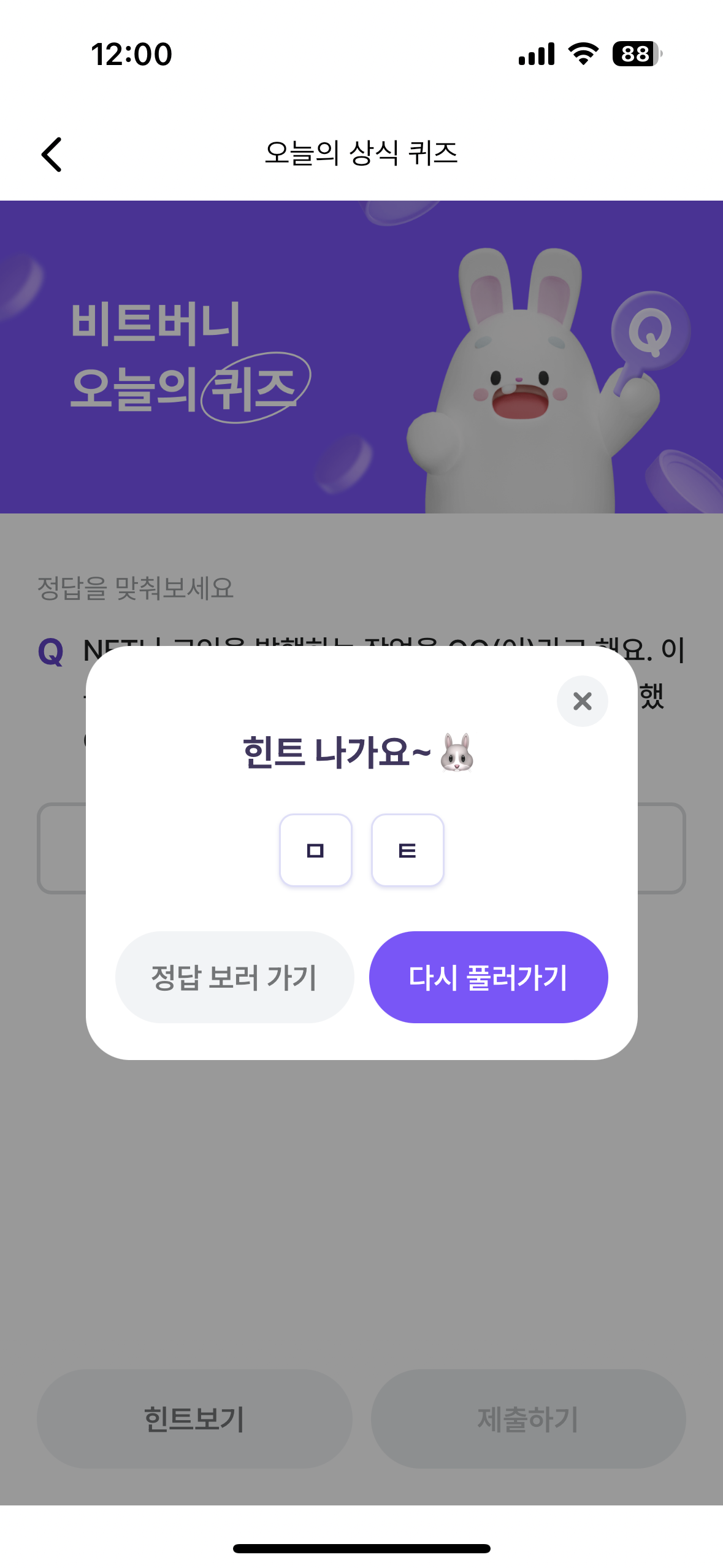Dismiss the hint popup with the X
This screenshot has height=1568, width=723.
tap(581, 701)
